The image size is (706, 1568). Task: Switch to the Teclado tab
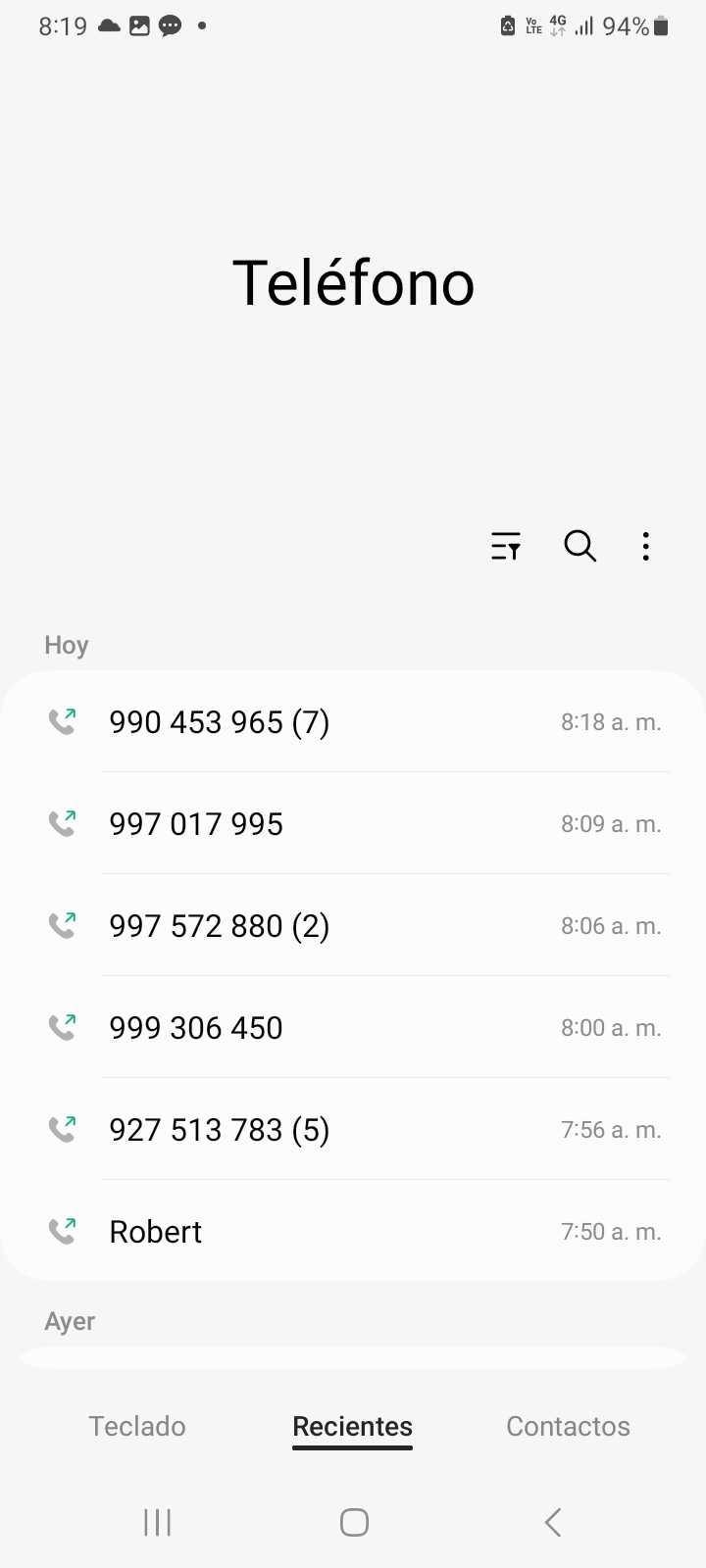(137, 1426)
